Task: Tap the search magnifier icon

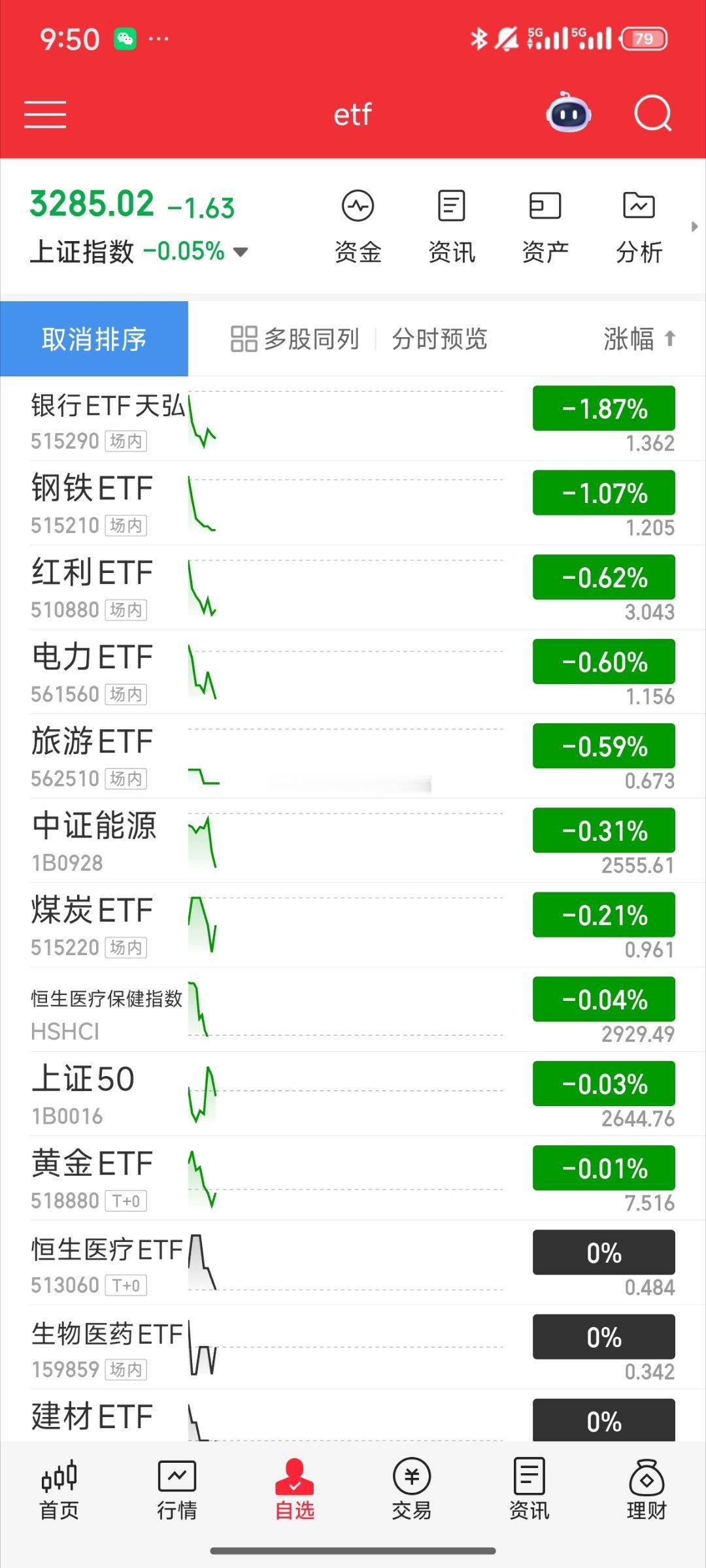Action: click(653, 114)
